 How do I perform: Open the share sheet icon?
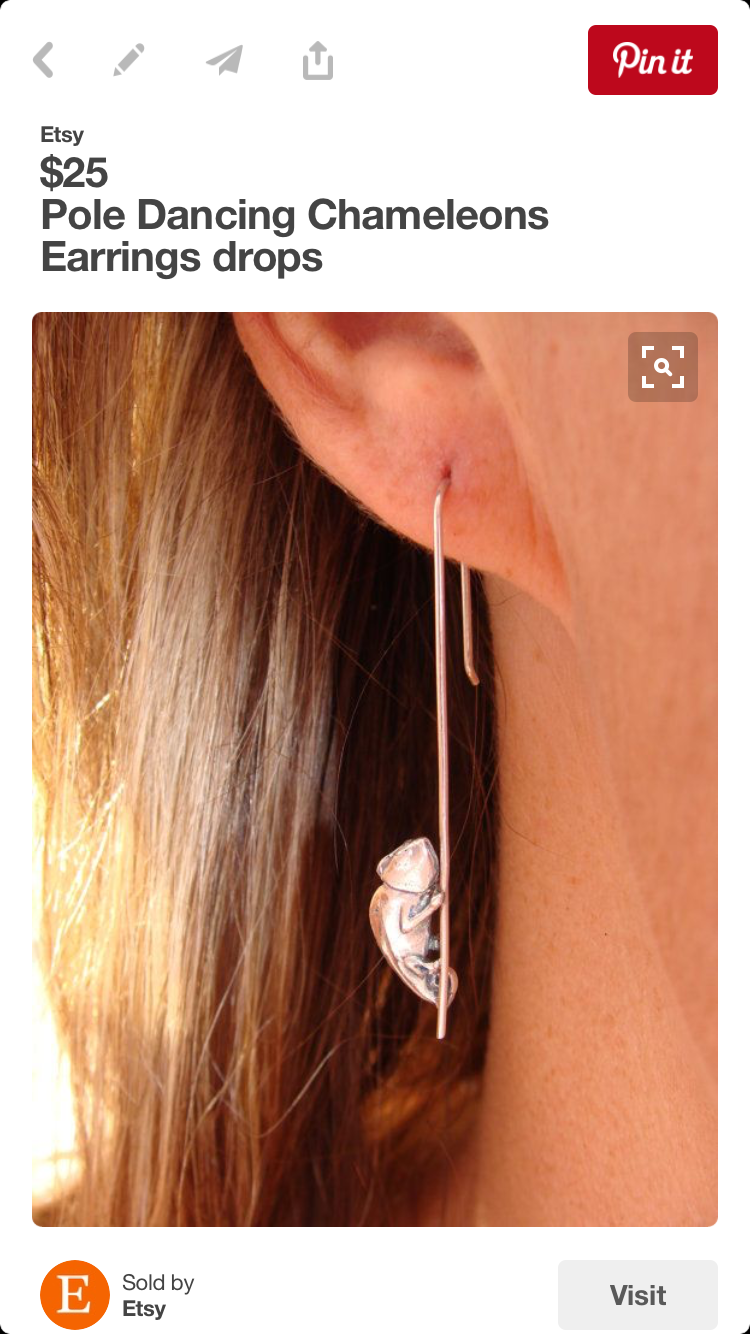click(317, 60)
